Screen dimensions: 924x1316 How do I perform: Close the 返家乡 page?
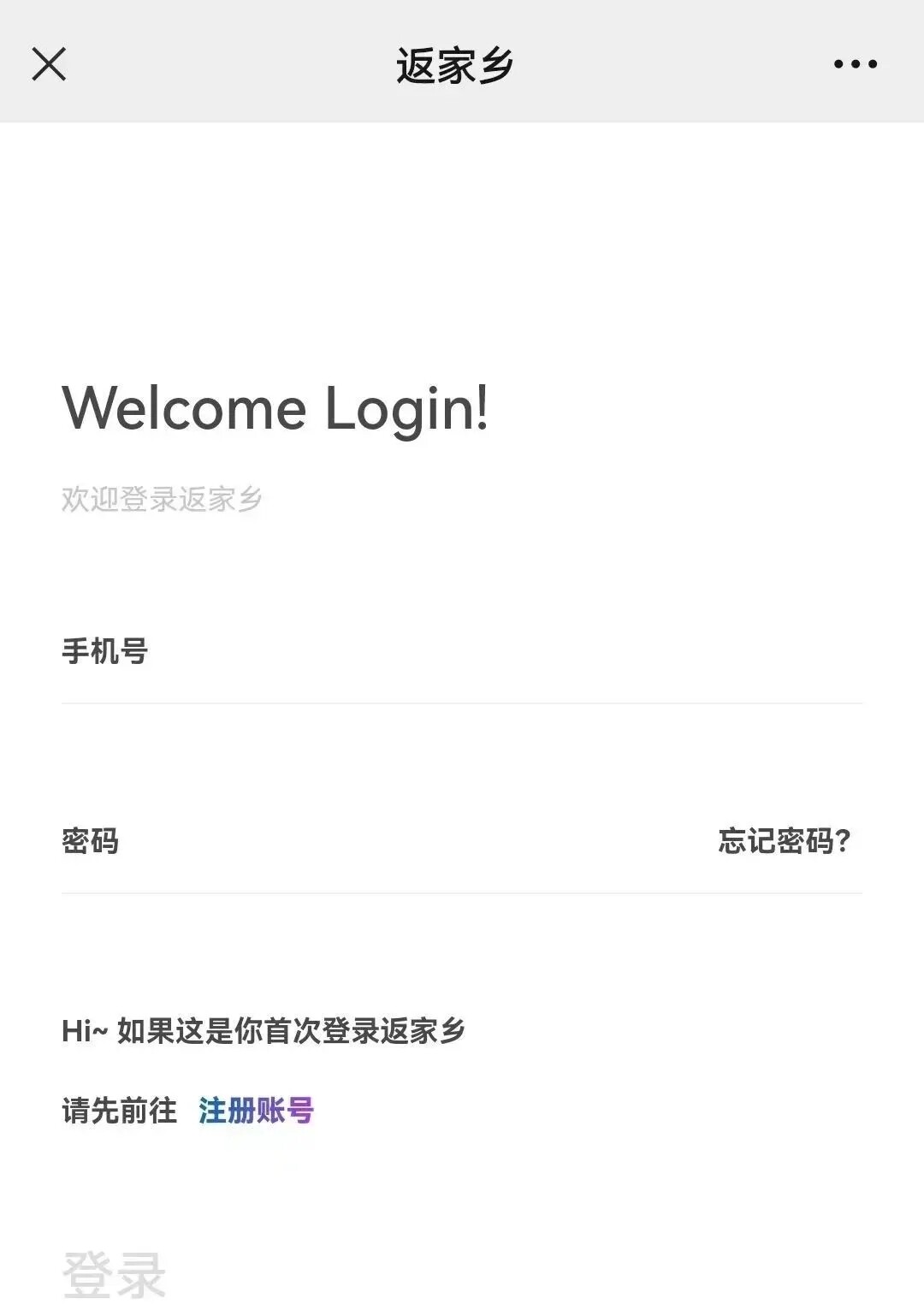tap(49, 64)
